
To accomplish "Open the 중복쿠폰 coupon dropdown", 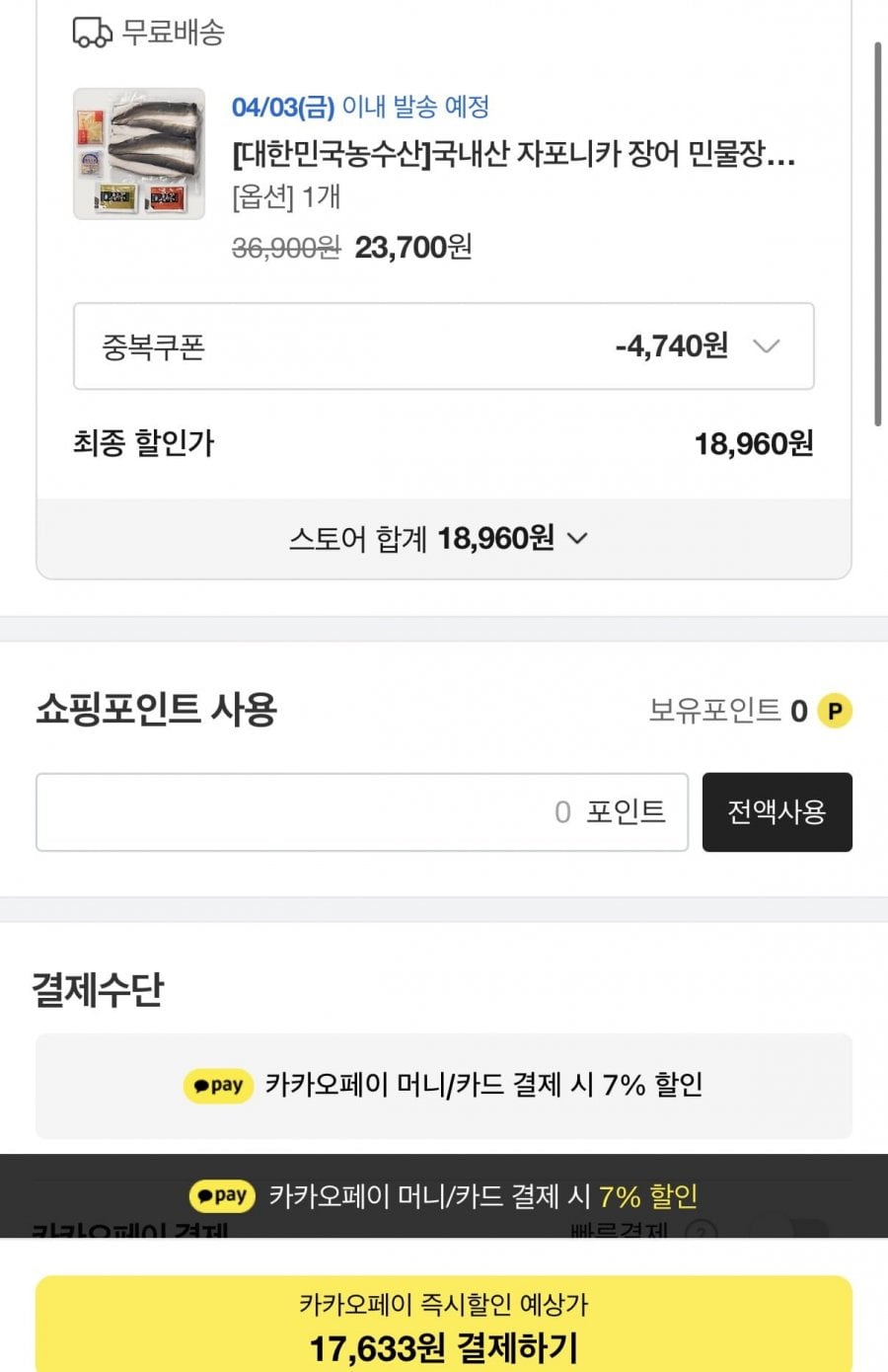I will 444,346.
